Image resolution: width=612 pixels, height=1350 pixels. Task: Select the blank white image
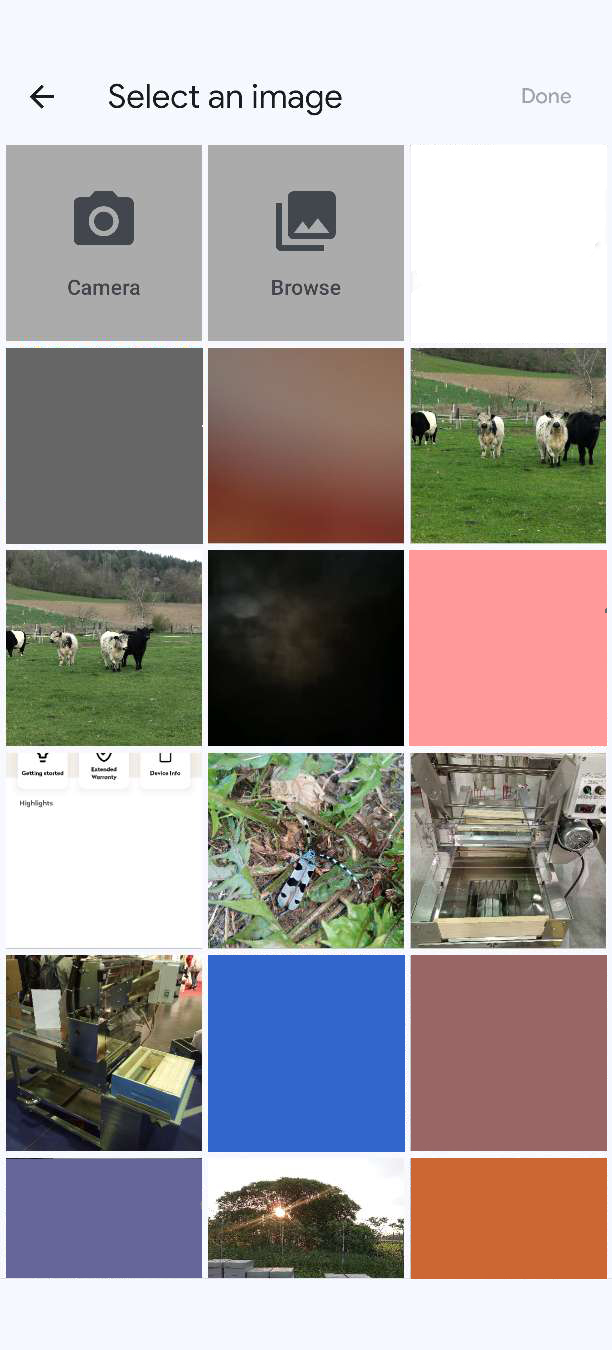click(x=508, y=243)
